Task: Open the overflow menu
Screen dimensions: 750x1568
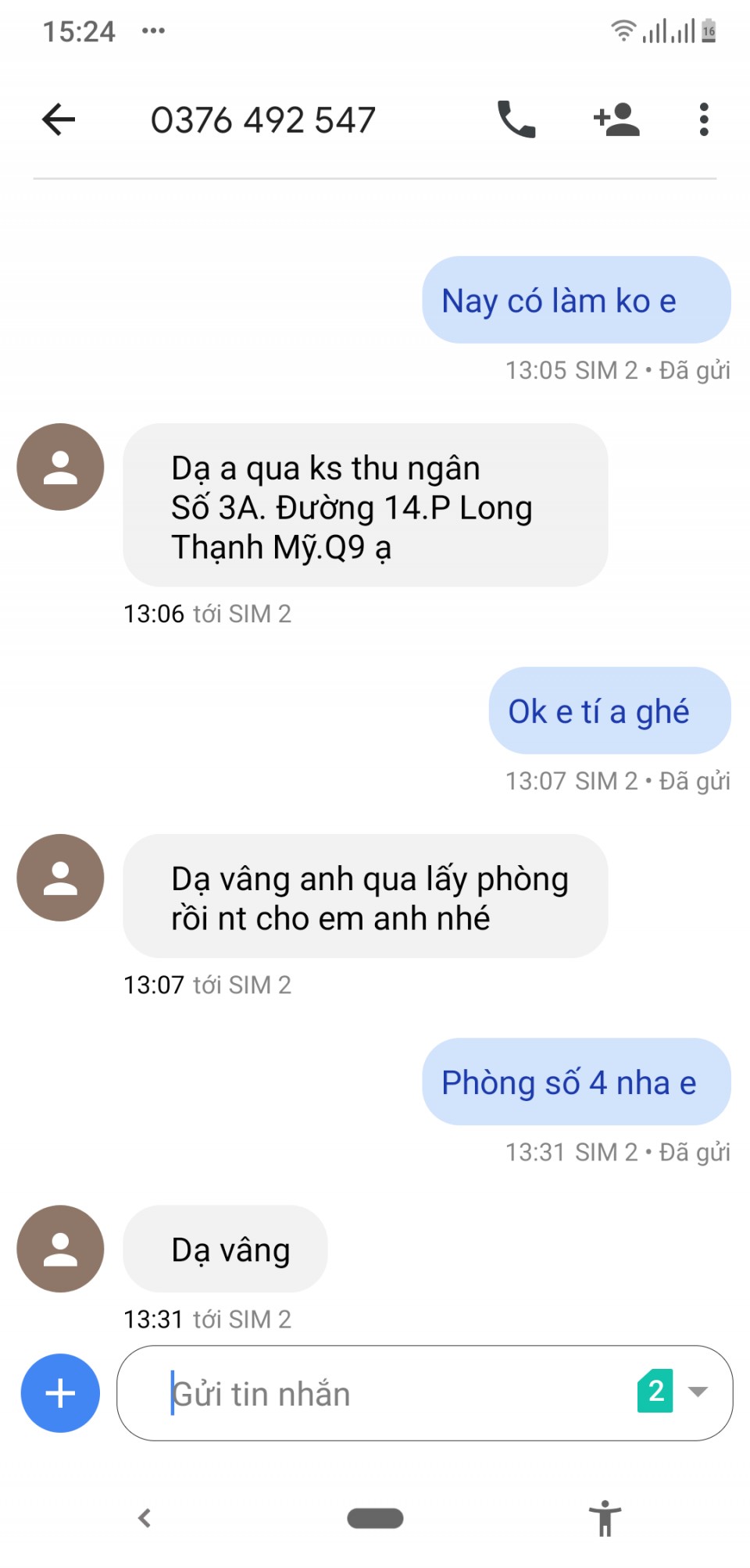Action: 703,119
